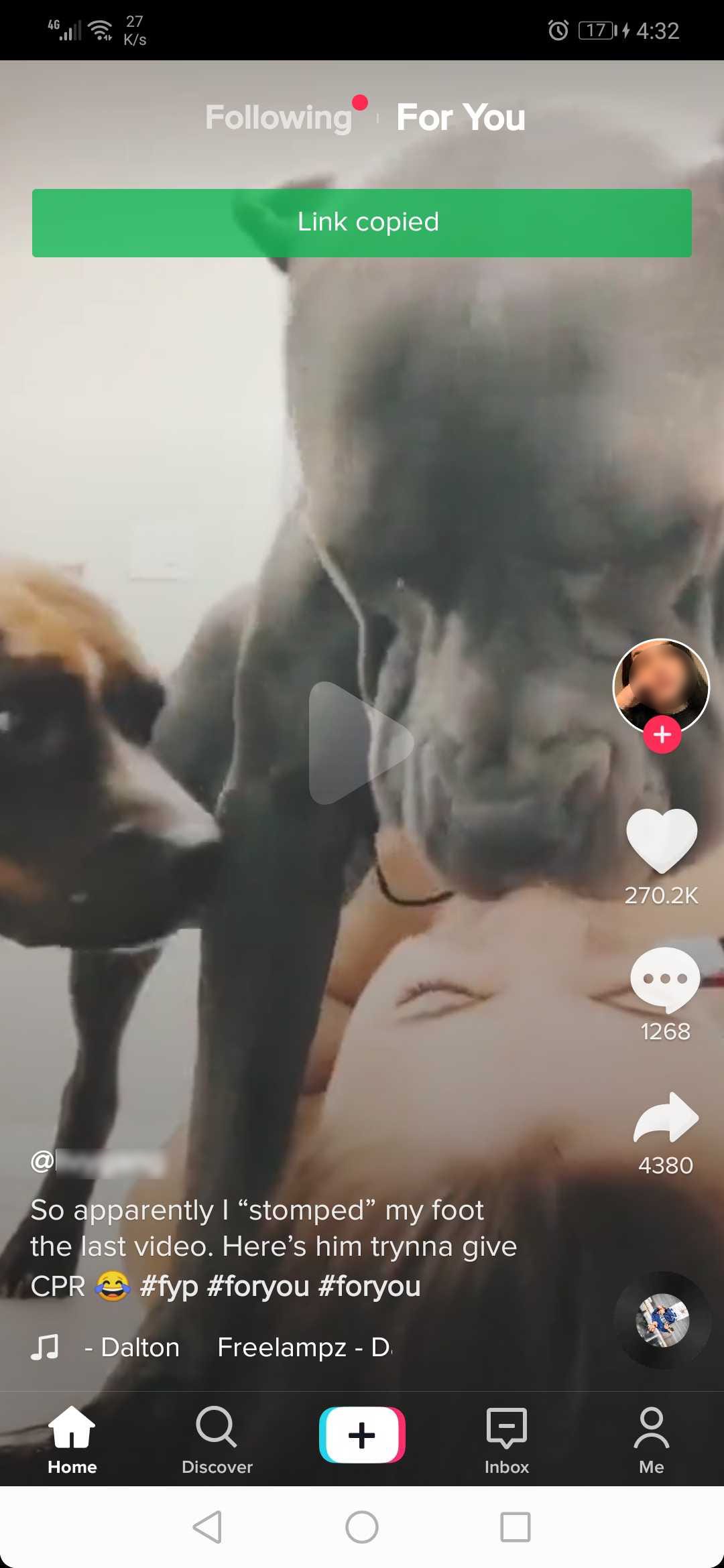Open the spinning sound disc

[662, 1320]
